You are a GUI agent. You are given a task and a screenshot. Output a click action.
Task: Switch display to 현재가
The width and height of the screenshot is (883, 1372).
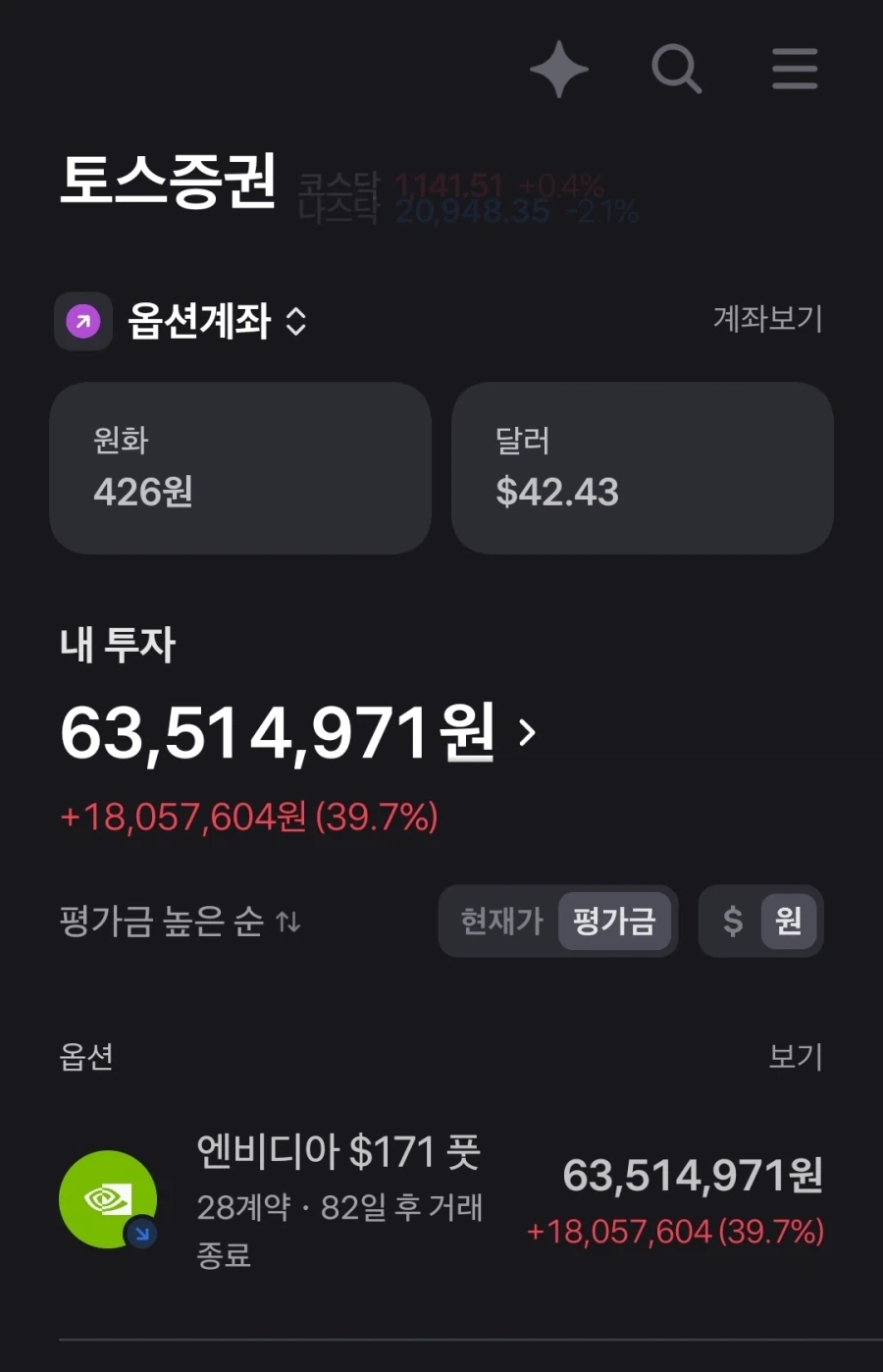499,921
